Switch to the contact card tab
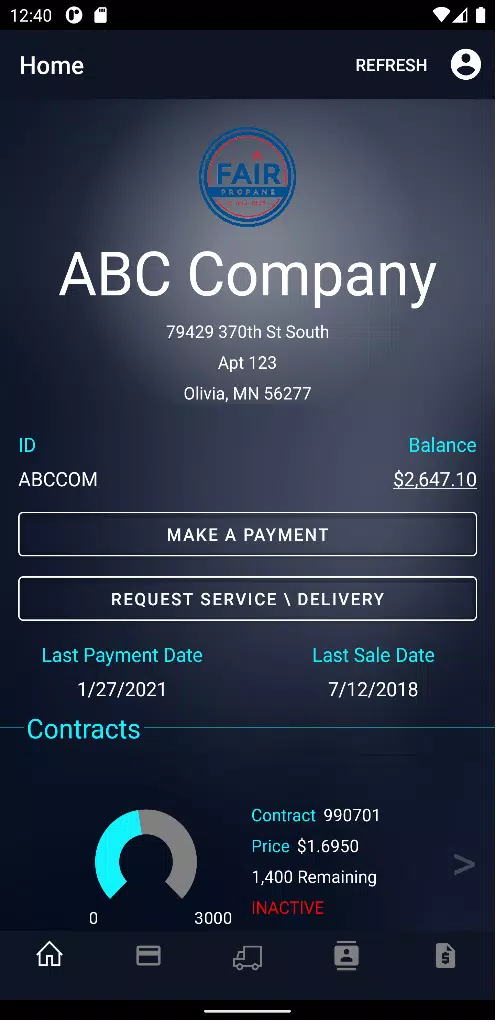500x1024 pixels. click(x=347, y=956)
